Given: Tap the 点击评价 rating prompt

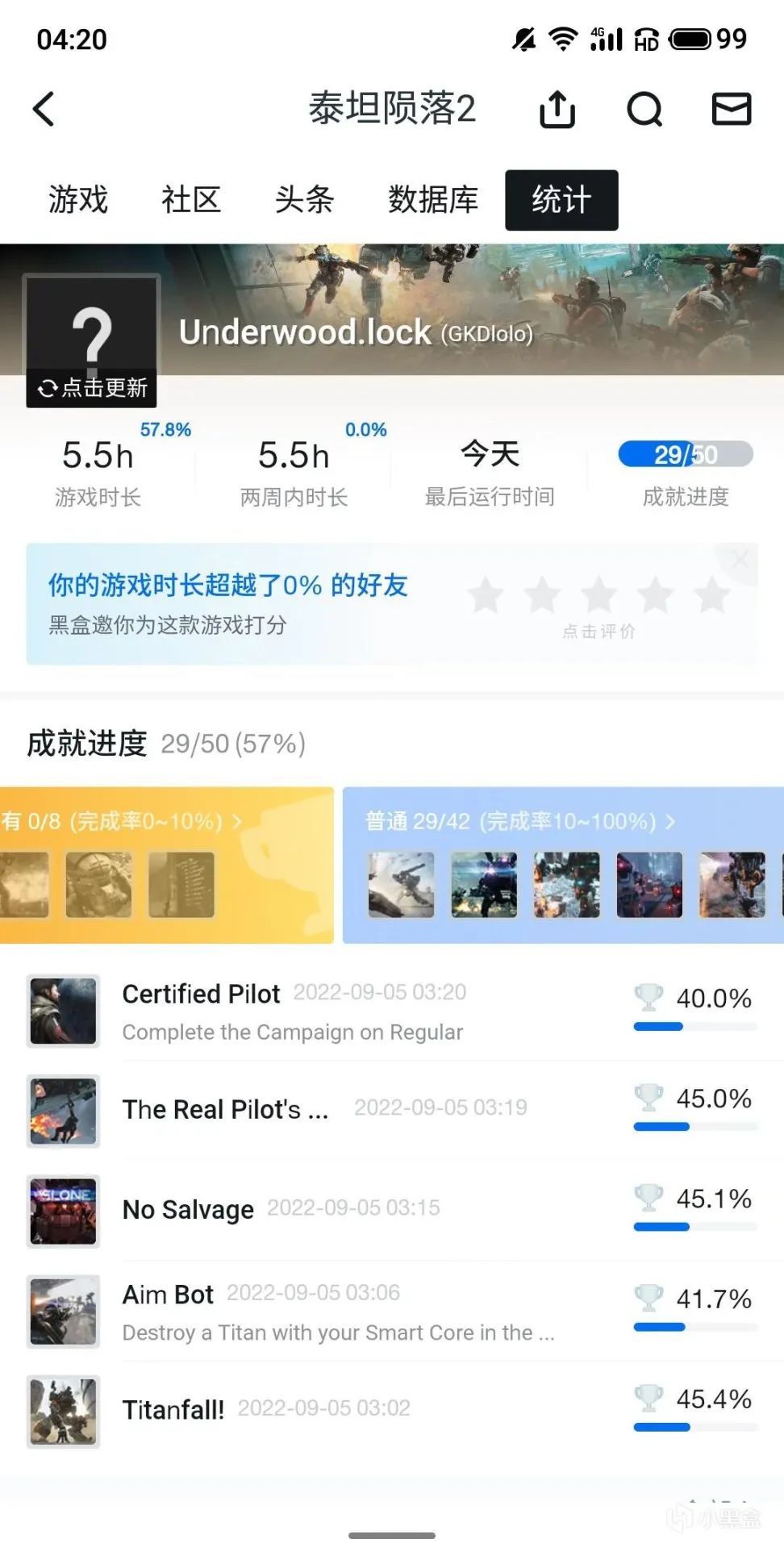Looking at the screenshot, I should coord(599,631).
